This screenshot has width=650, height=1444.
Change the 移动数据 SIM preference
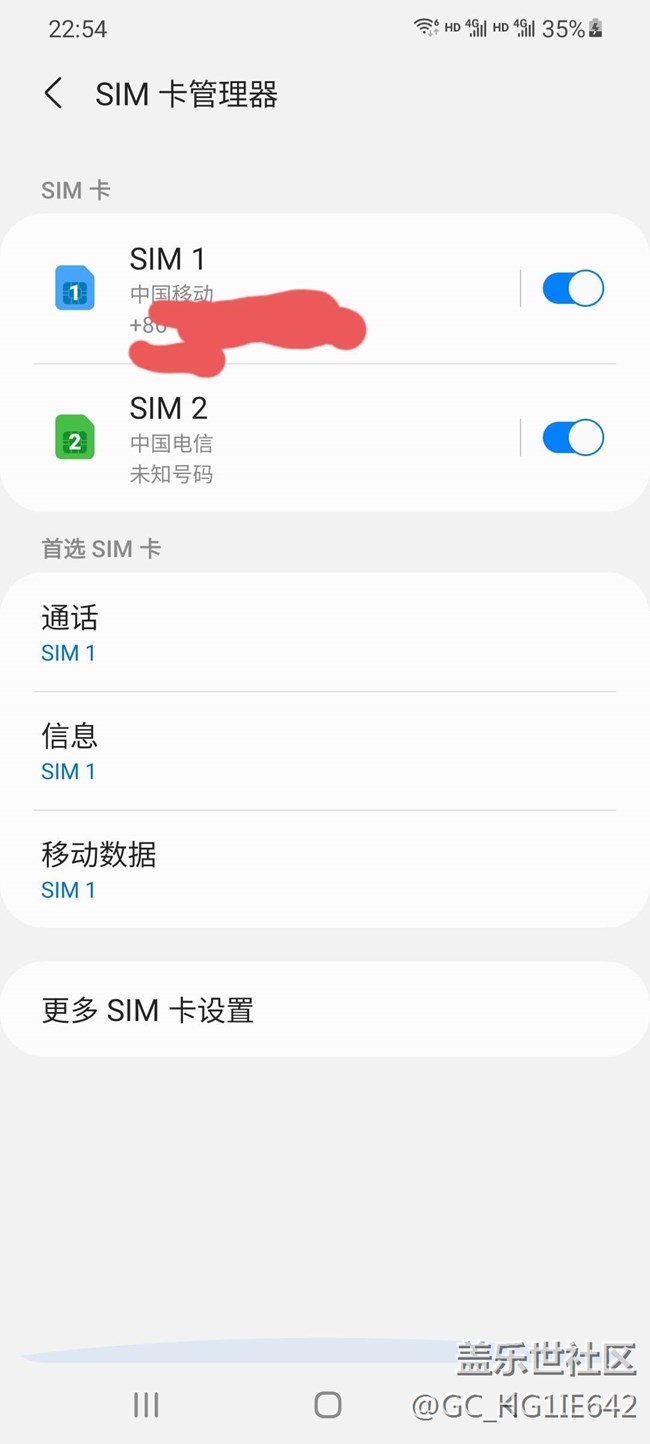325,869
